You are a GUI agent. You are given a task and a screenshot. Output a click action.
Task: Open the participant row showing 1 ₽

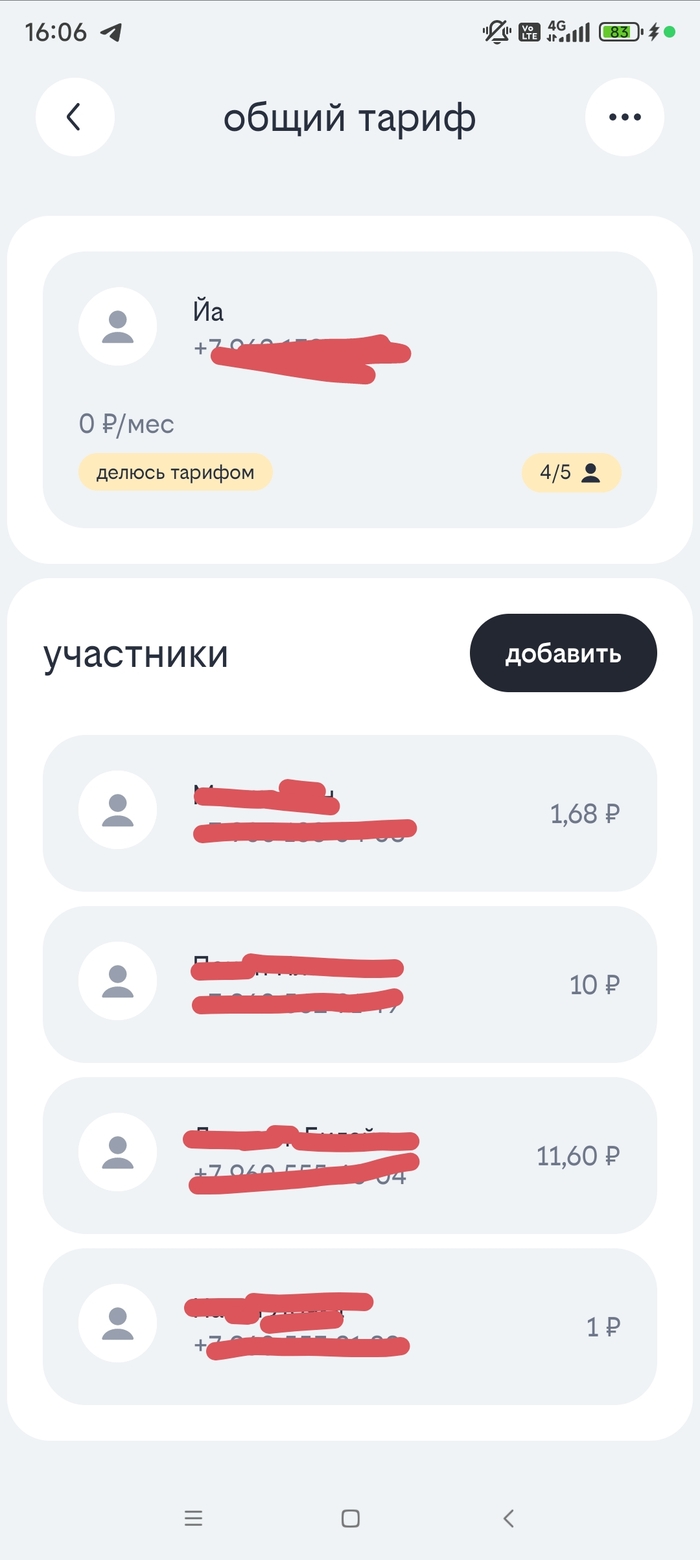point(349,1326)
